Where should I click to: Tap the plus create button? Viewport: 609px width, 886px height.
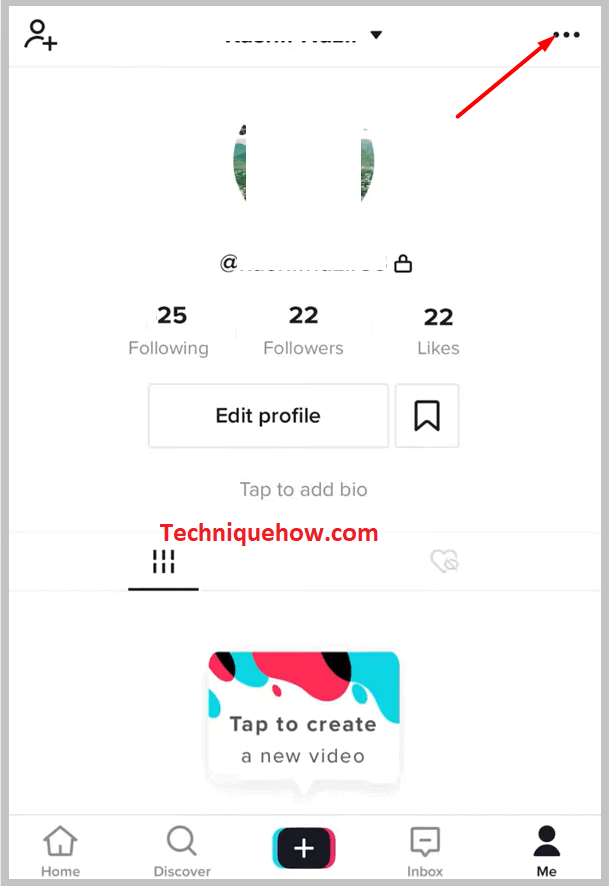[x=304, y=849]
